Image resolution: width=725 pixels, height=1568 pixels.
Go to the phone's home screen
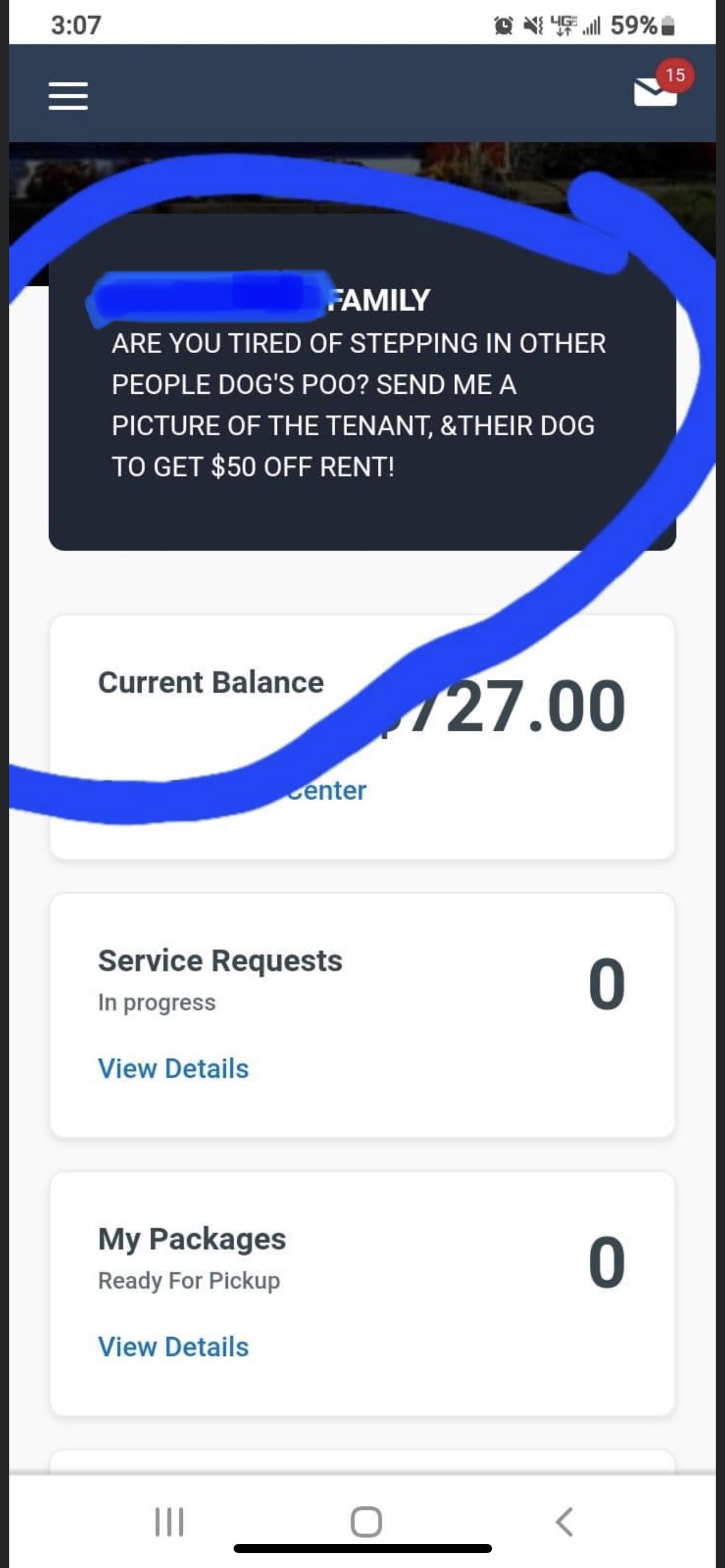[366, 1522]
